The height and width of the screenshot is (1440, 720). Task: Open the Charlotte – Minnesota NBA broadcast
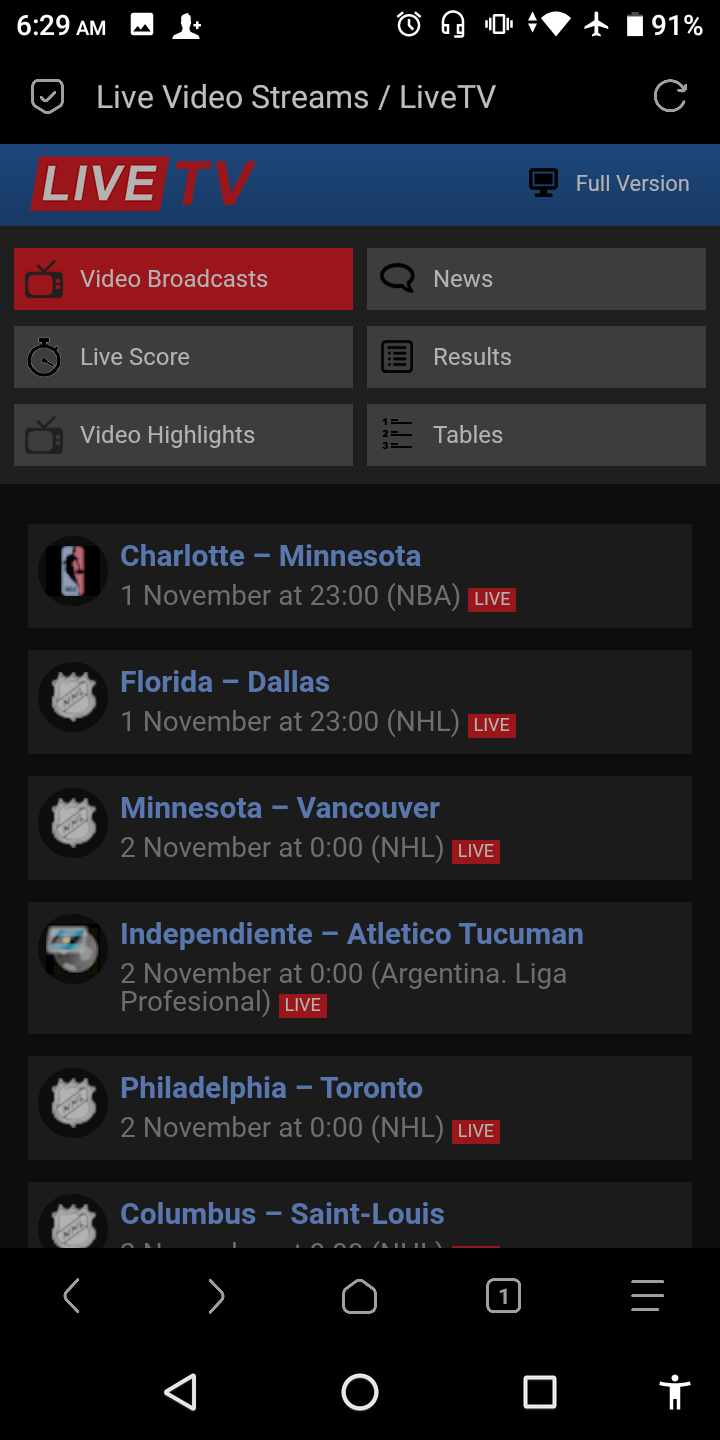coord(271,556)
